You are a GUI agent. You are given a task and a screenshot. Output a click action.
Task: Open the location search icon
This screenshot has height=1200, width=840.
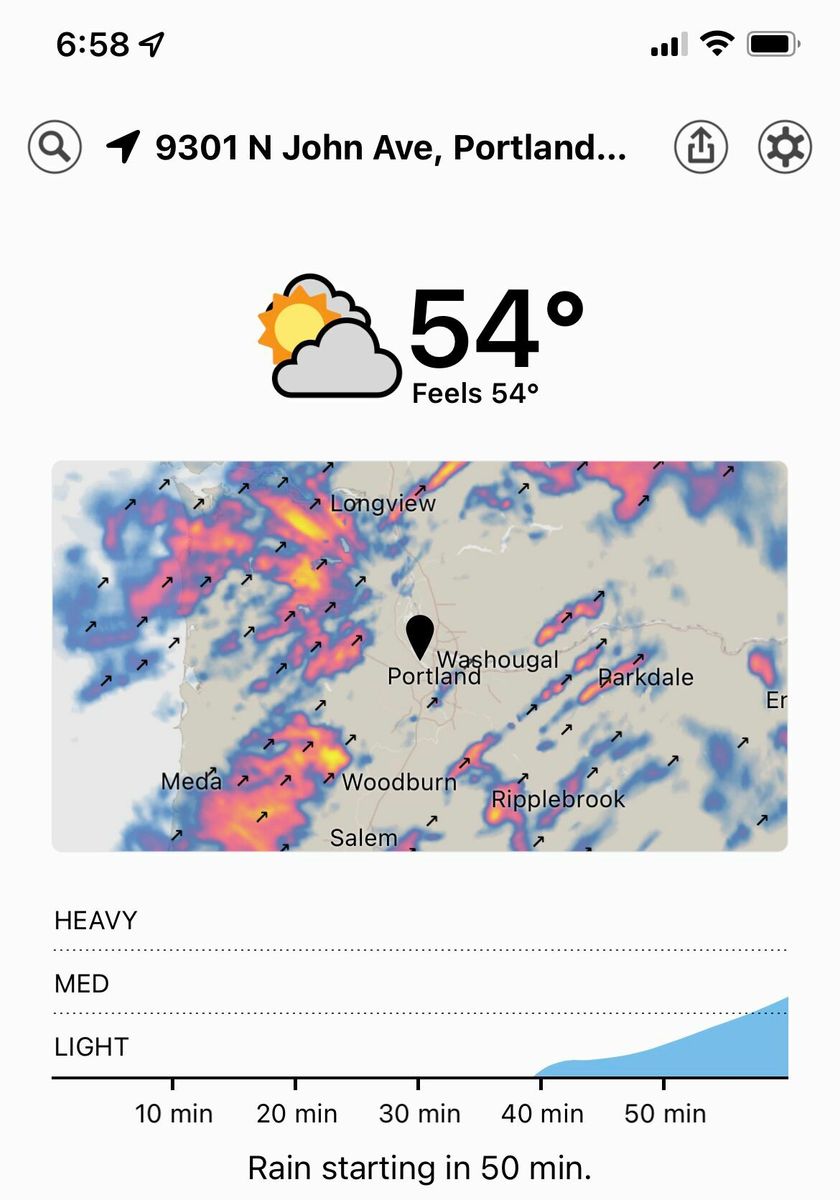click(x=54, y=147)
